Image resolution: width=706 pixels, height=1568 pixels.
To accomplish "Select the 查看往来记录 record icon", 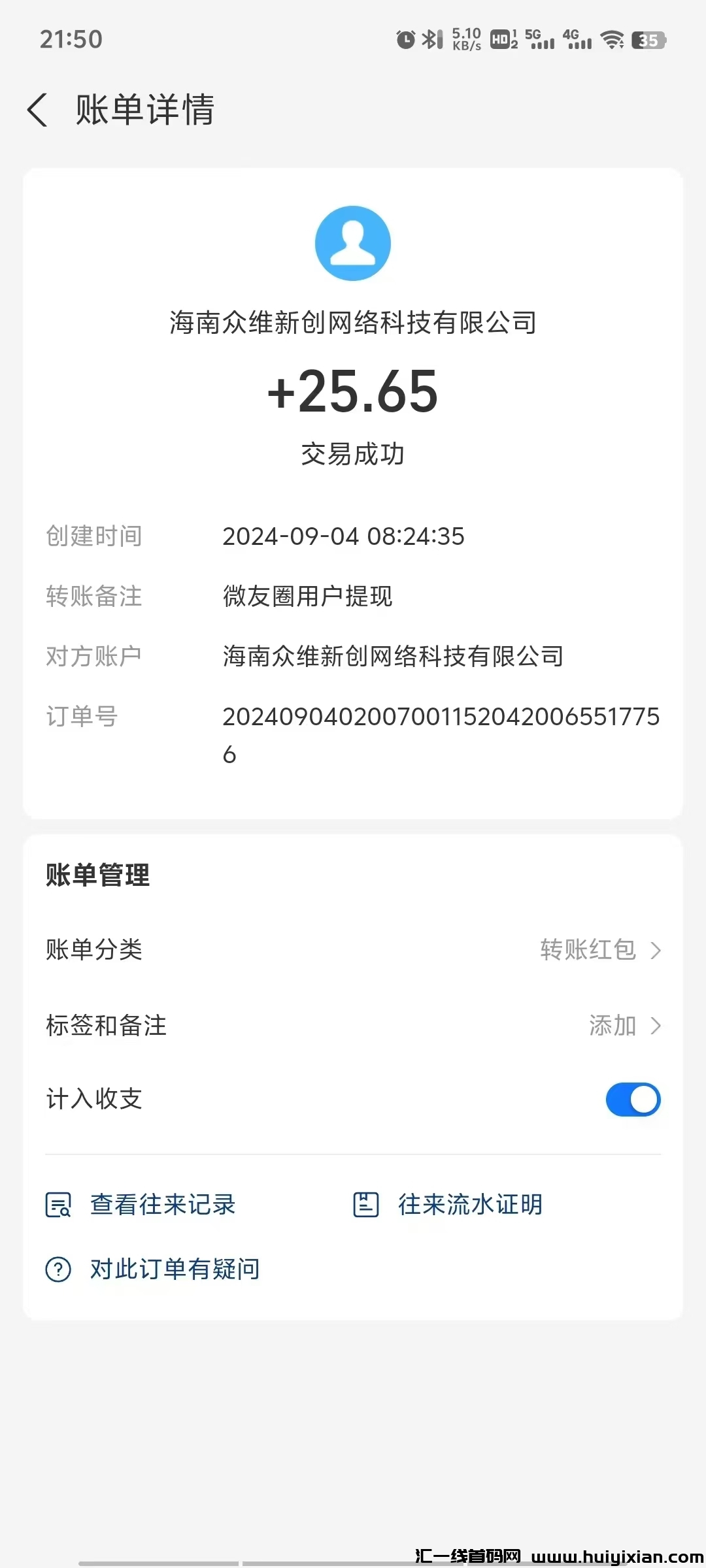I will 58,1205.
